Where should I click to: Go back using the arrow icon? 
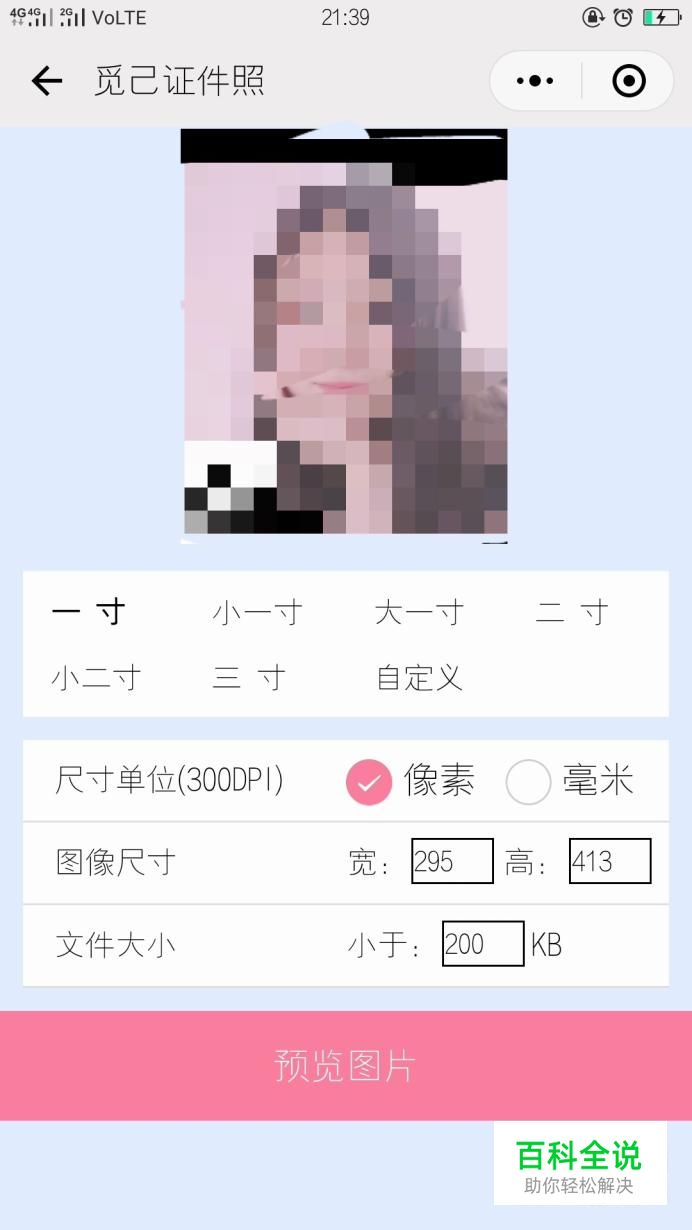coord(46,81)
